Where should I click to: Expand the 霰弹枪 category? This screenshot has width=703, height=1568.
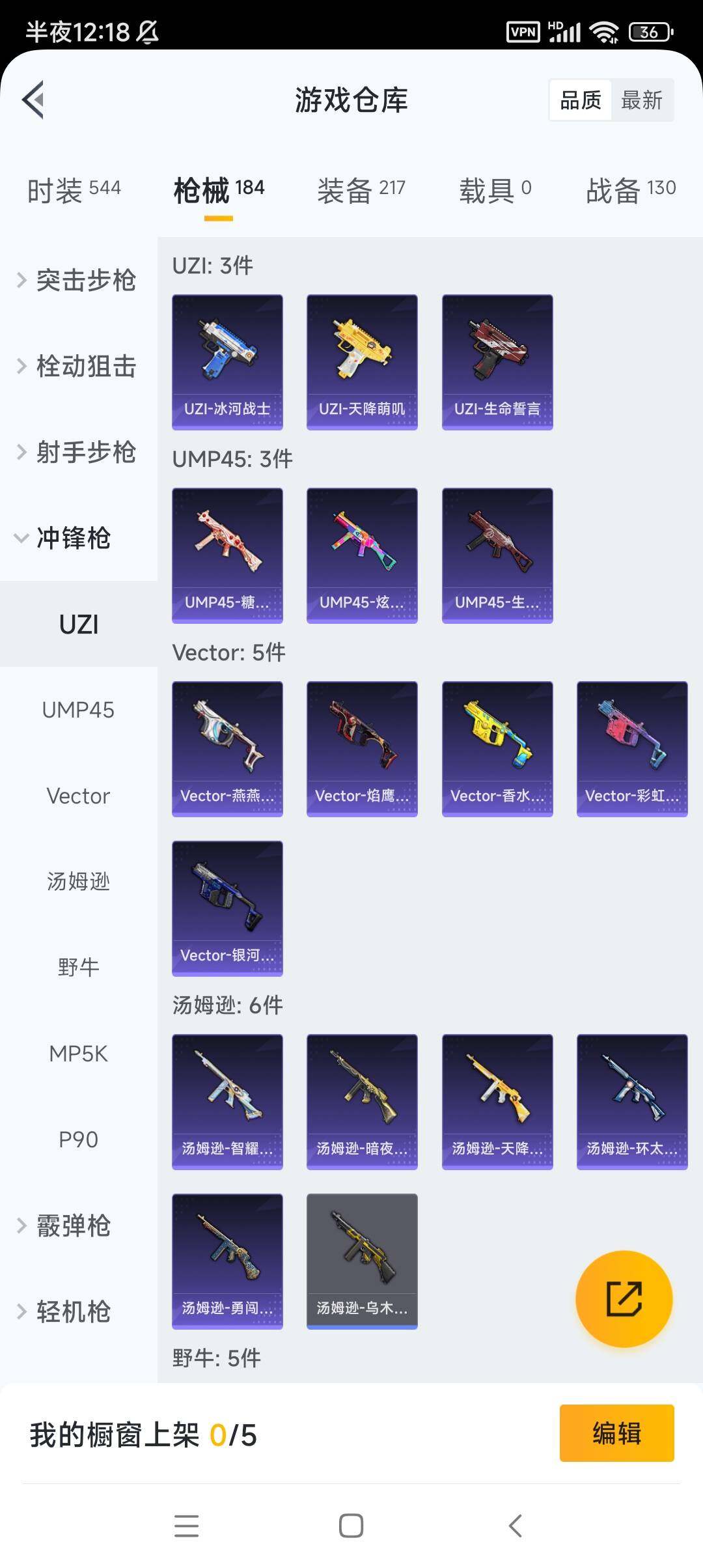click(72, 1225)
